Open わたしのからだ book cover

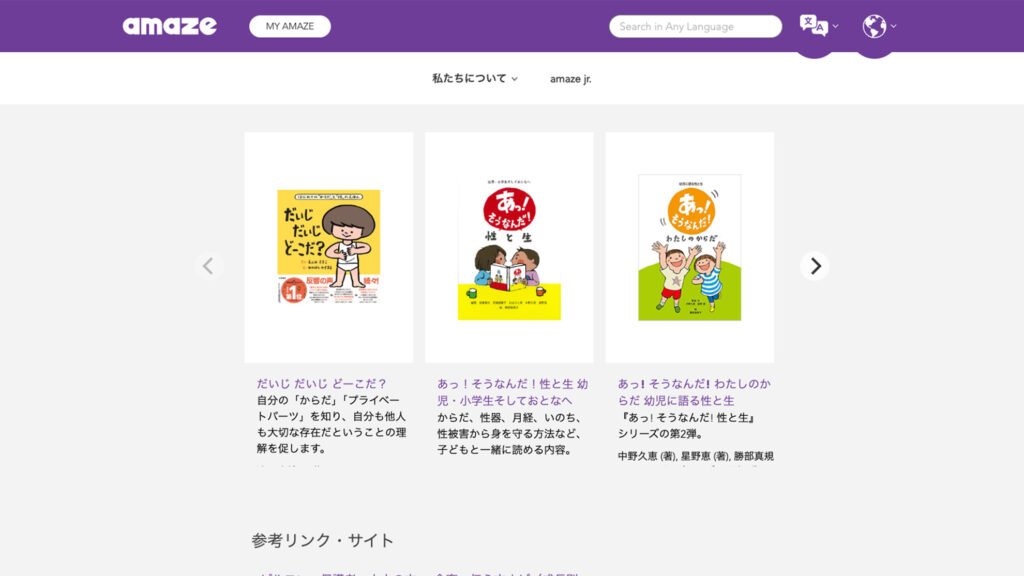689,247
